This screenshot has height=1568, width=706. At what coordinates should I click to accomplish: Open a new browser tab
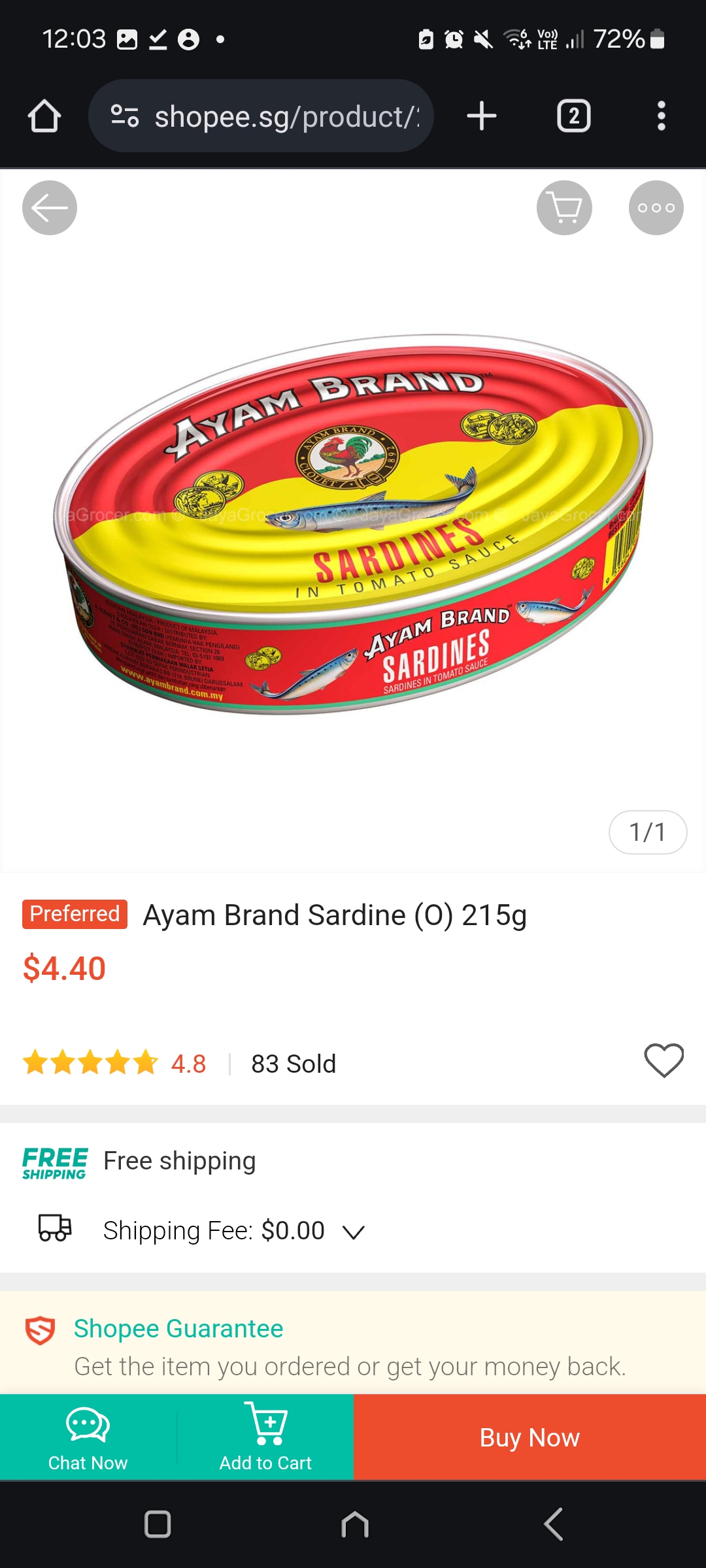coord(482,116)
